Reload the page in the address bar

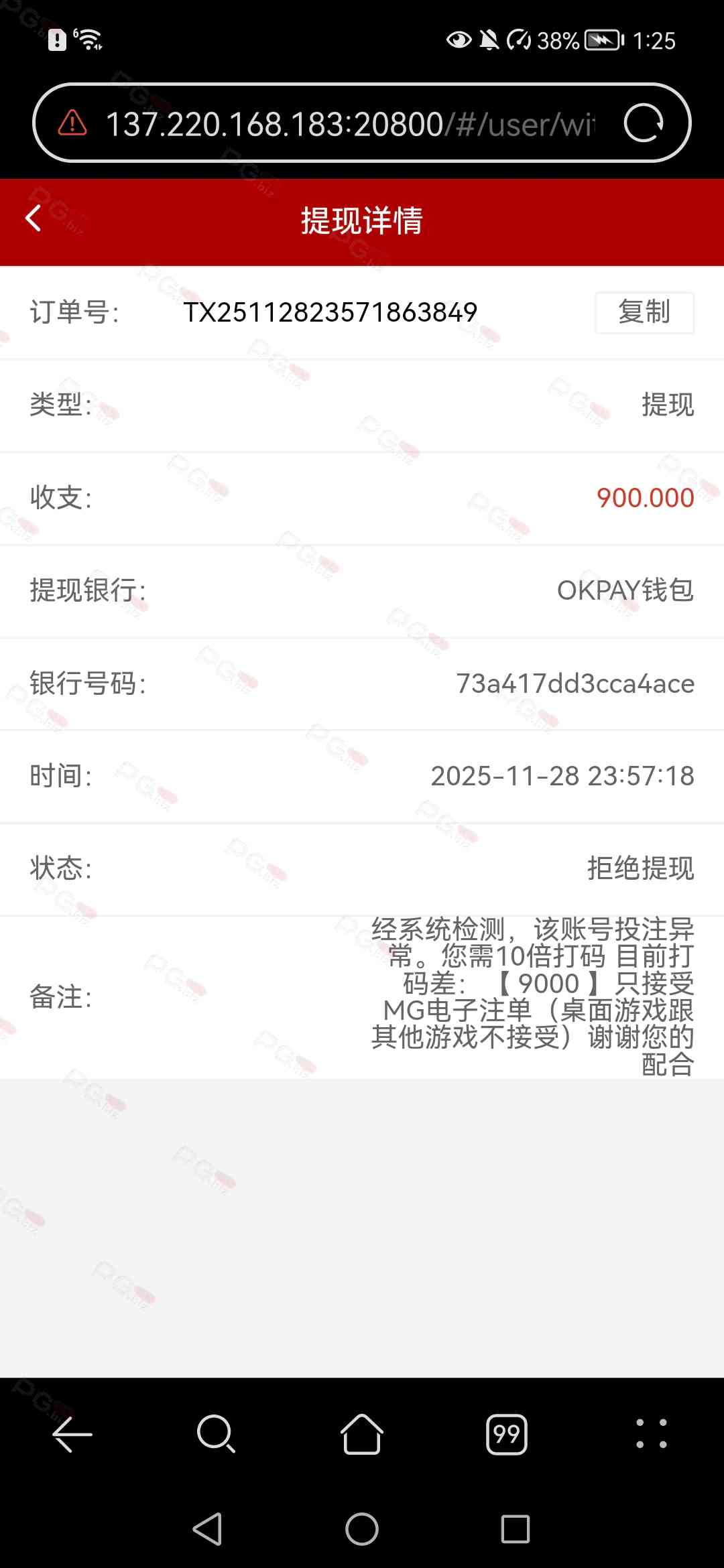pyautogui.click(x=644, y=123)
